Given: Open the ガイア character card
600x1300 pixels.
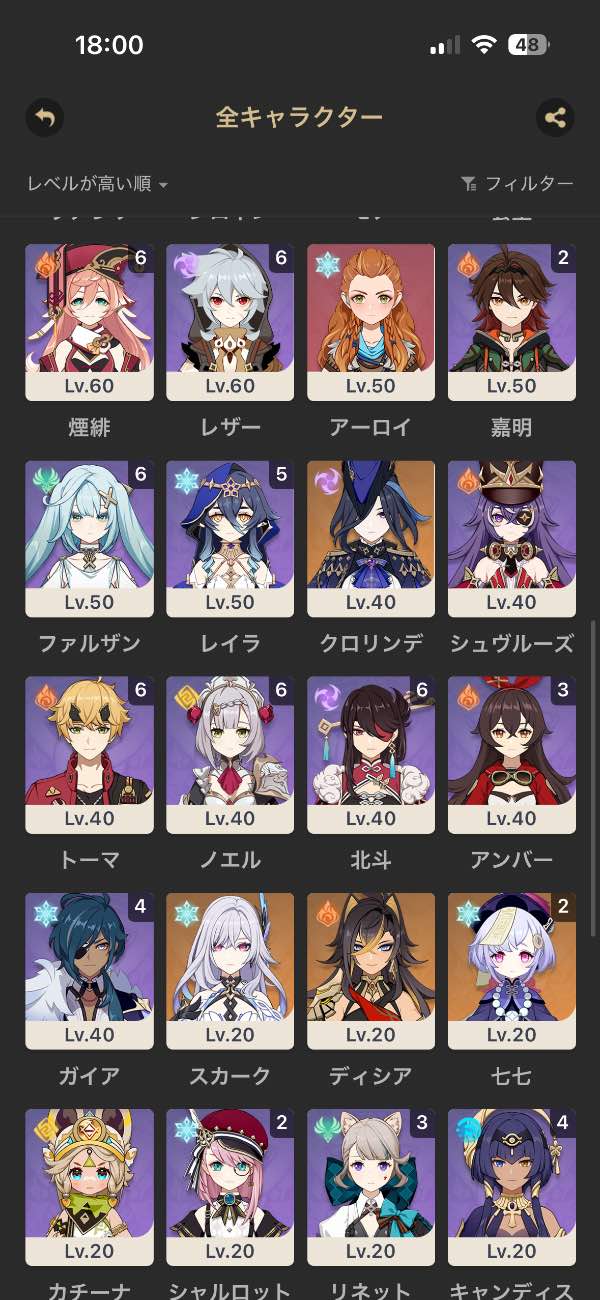Looking at the screenshot, I should click(x=89, y=970).
